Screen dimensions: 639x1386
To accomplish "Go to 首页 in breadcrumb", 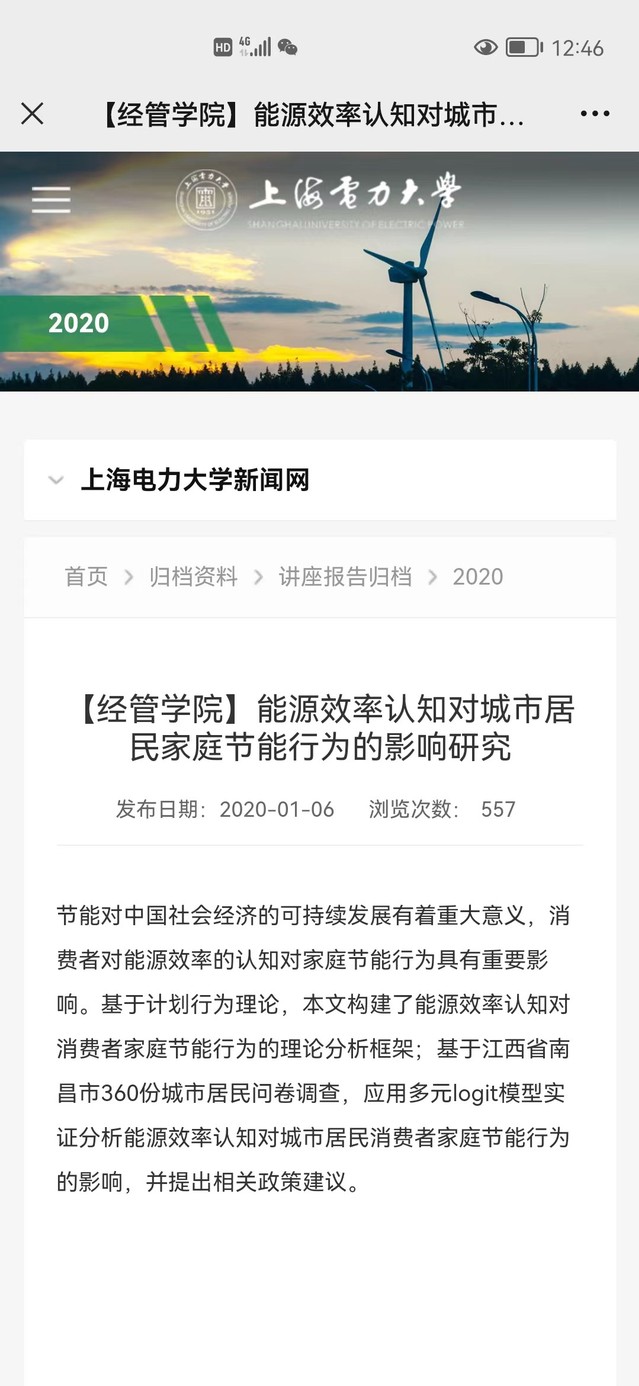I will tap(86, 577).
